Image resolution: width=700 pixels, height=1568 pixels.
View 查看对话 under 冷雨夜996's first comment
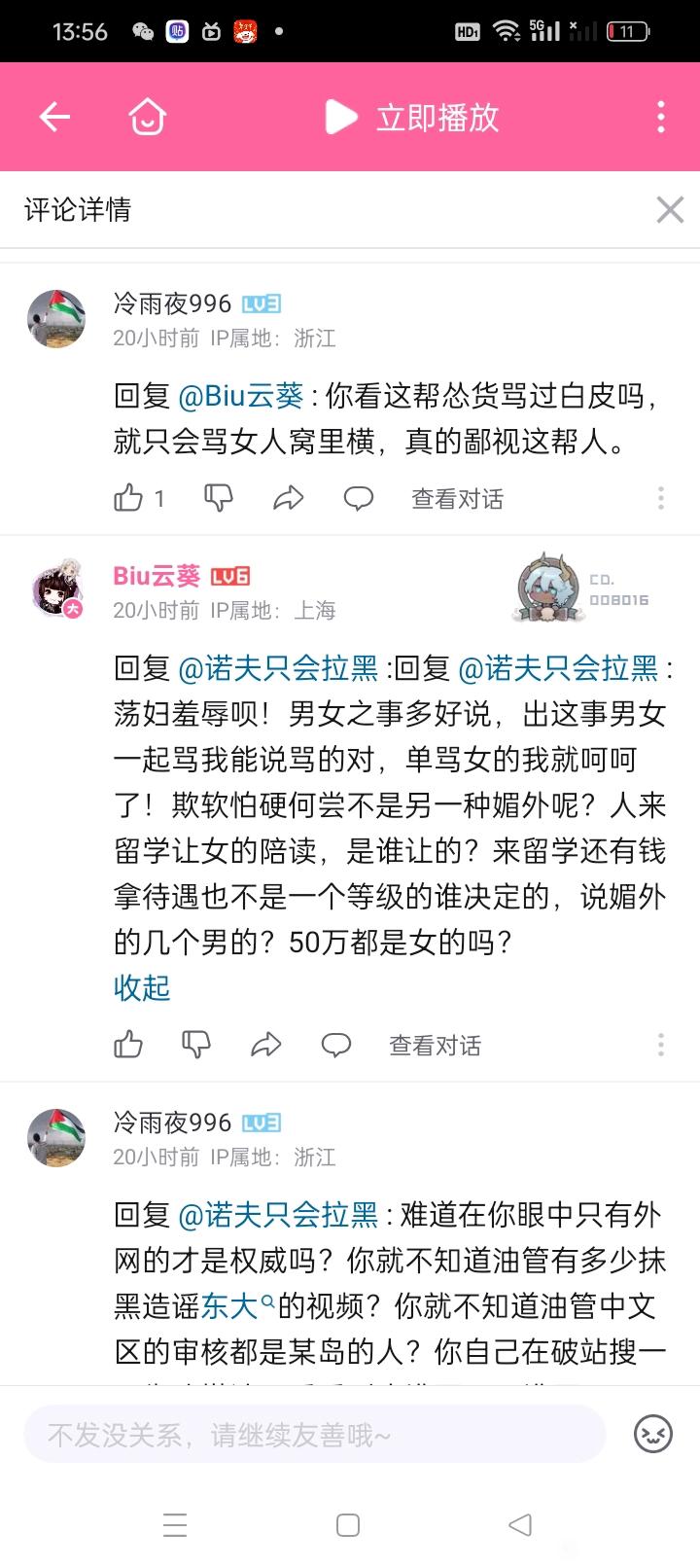coord(457,499)
